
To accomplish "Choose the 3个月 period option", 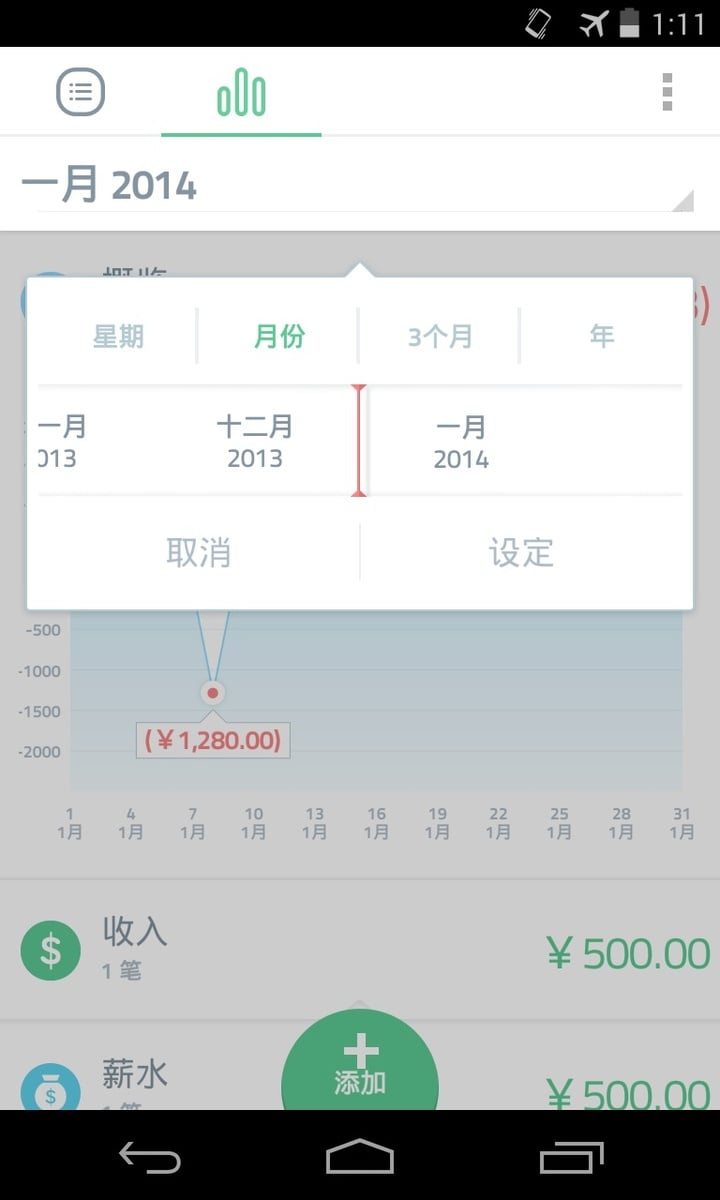I will click(x=440, y=337).
